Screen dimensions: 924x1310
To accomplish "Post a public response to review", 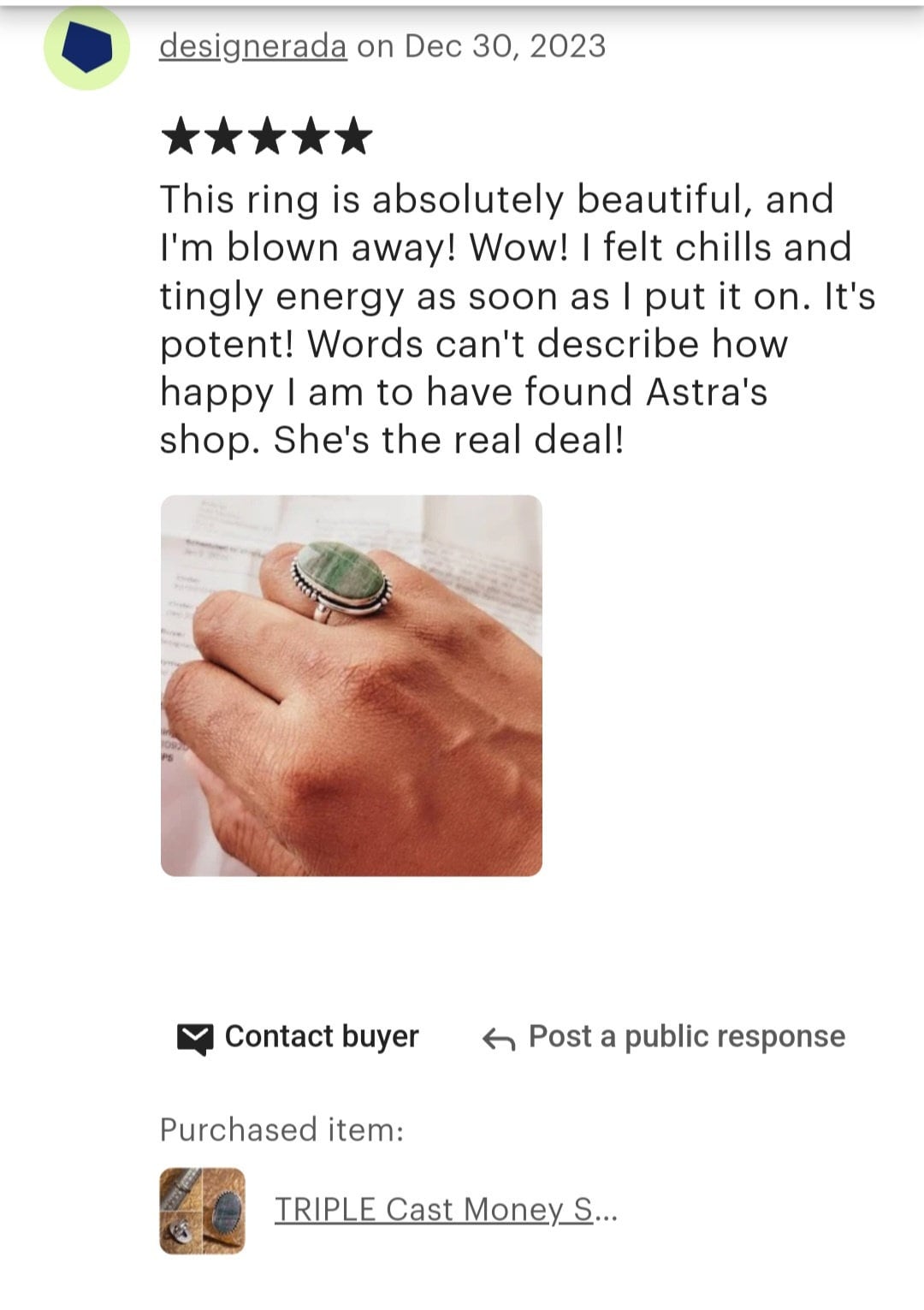I will pyautogui.click(x=664, y=1037).
